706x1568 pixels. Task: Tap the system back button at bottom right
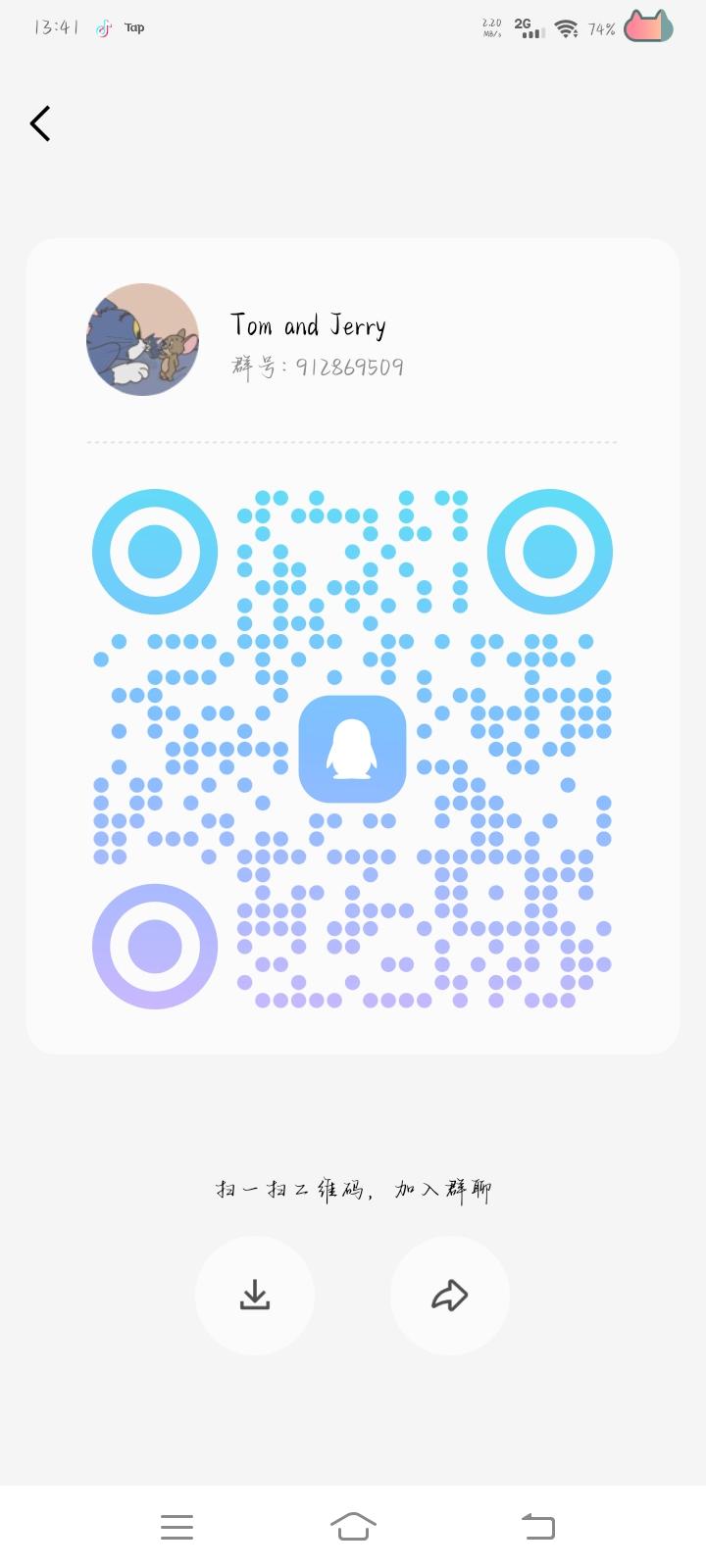click(537, 1527)
